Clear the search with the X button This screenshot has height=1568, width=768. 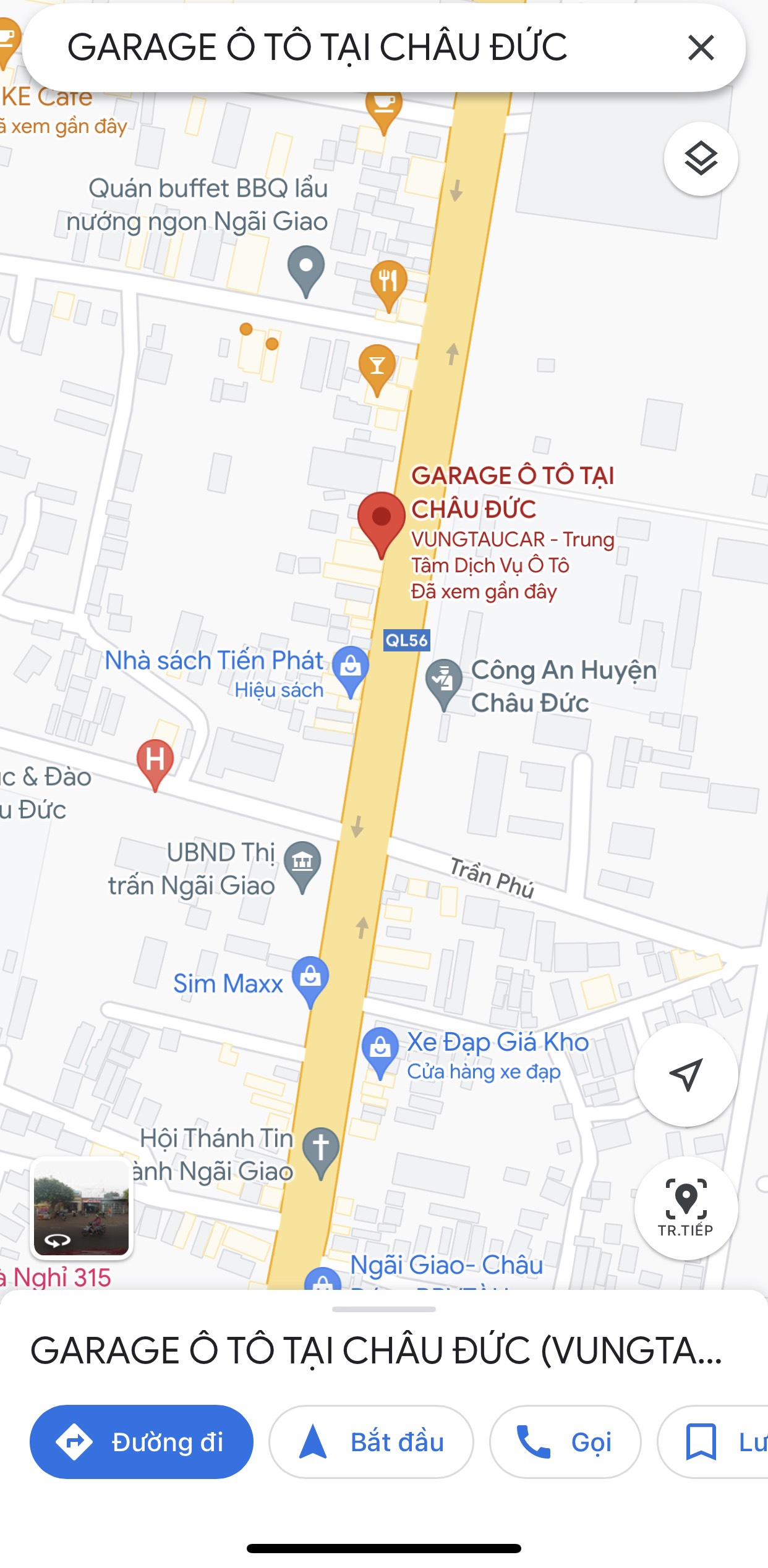point(701,48)
